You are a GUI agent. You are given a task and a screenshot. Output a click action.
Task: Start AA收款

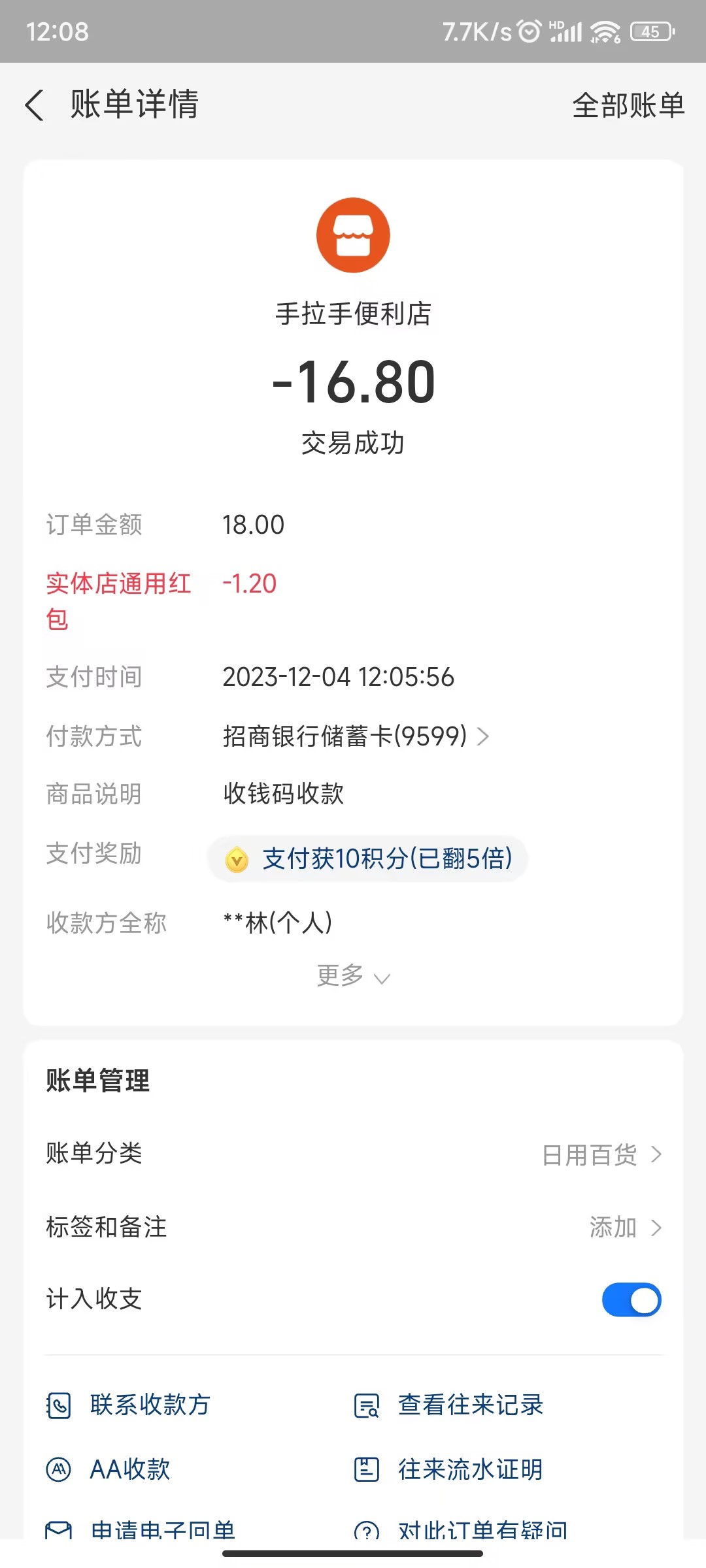[109, 1470]
